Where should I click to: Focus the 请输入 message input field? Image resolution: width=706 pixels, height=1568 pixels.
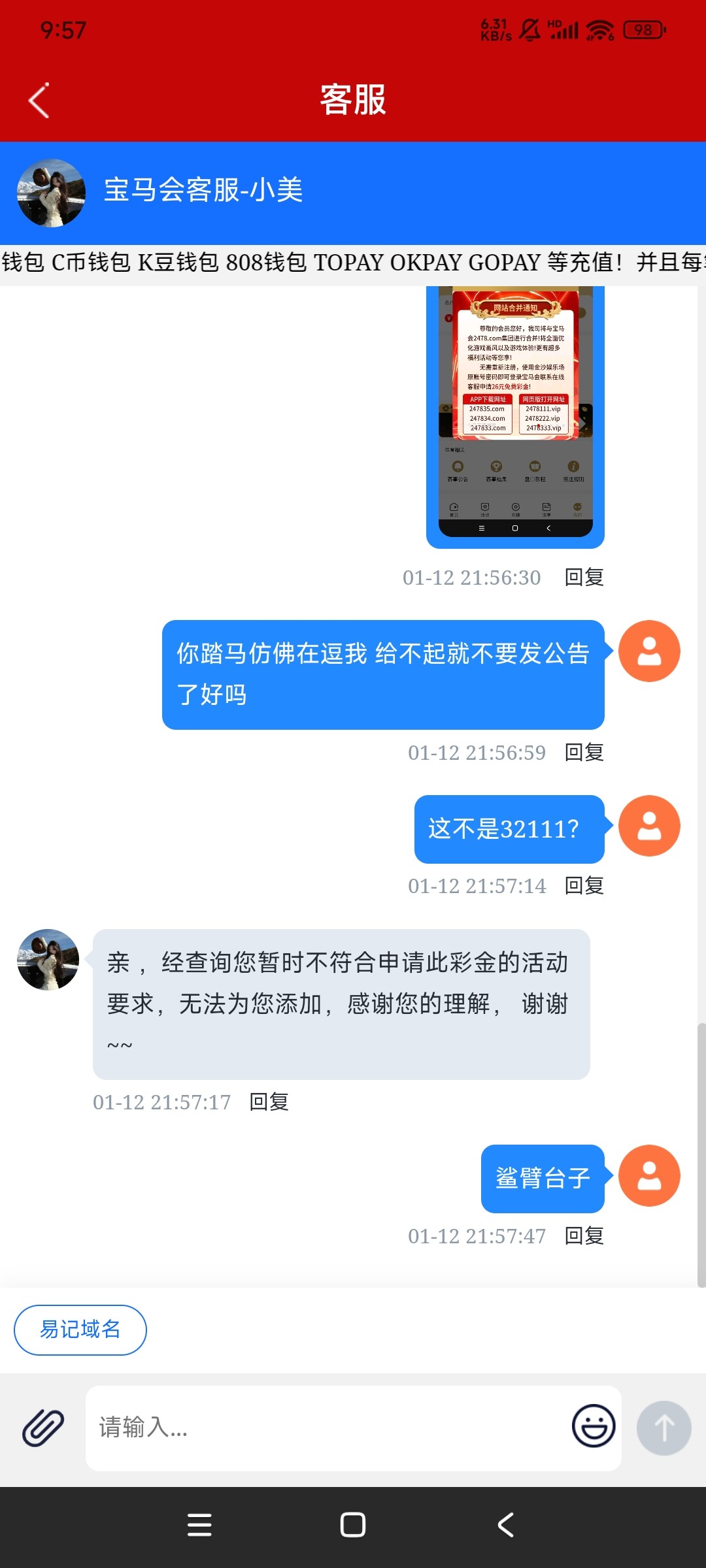(x=327, y=1428)
